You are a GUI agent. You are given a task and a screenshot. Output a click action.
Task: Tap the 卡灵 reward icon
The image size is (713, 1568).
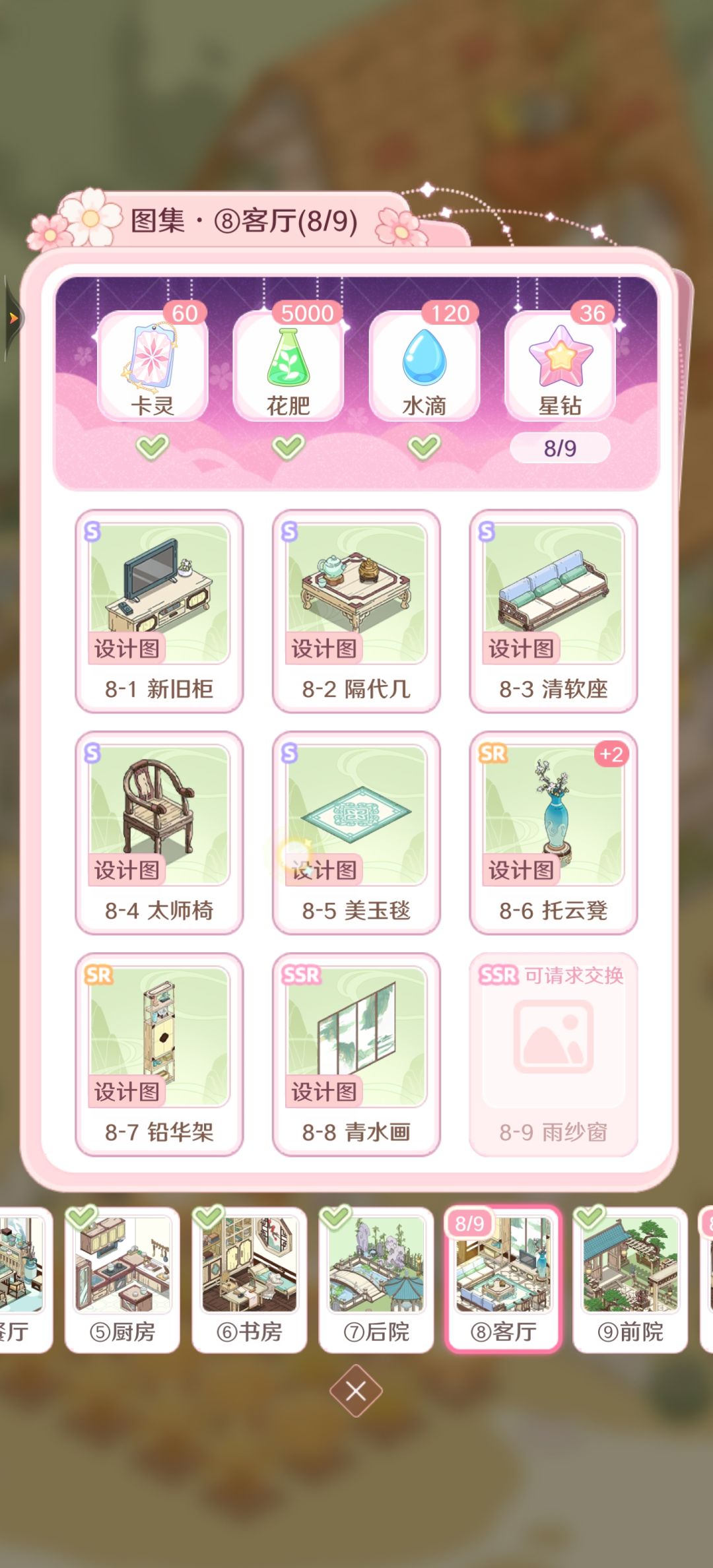[x=153, y=367]
